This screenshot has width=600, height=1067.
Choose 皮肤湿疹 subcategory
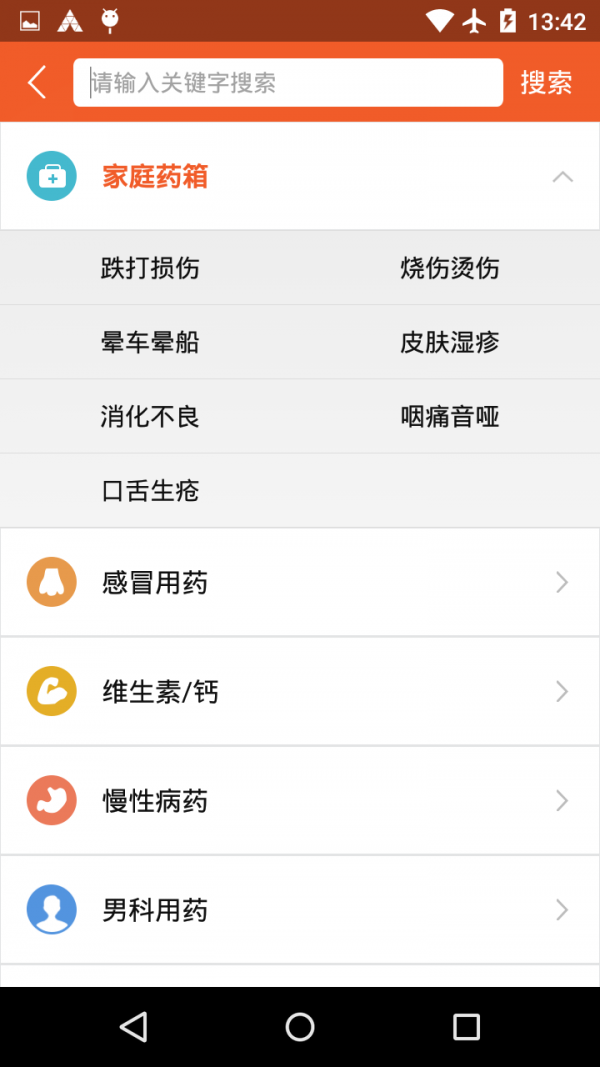[450, 342]
